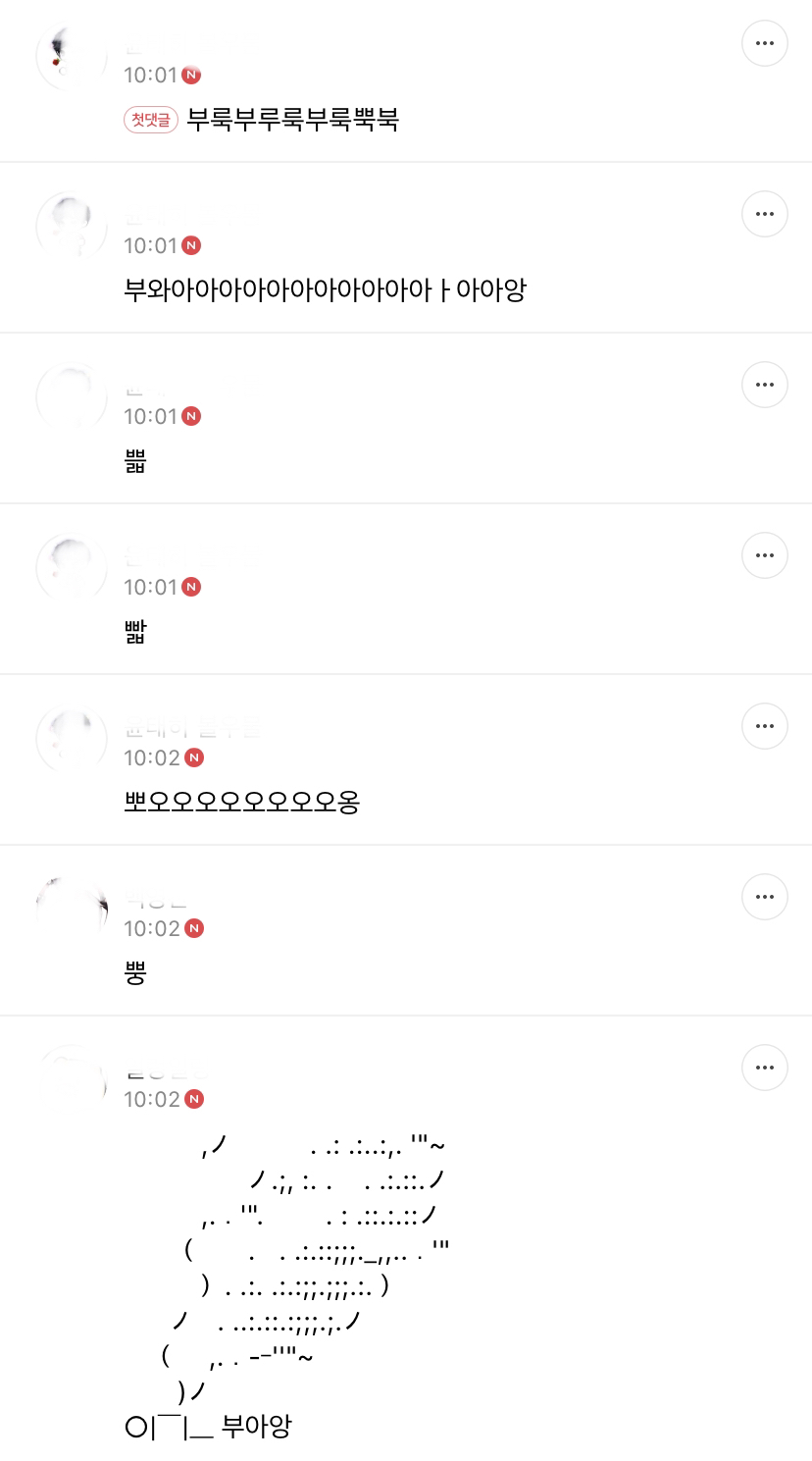This screenshot has height=1461, width=812.
Task: Select the comment text 뽀오오오오오오오옹
Action: (241, 802)
